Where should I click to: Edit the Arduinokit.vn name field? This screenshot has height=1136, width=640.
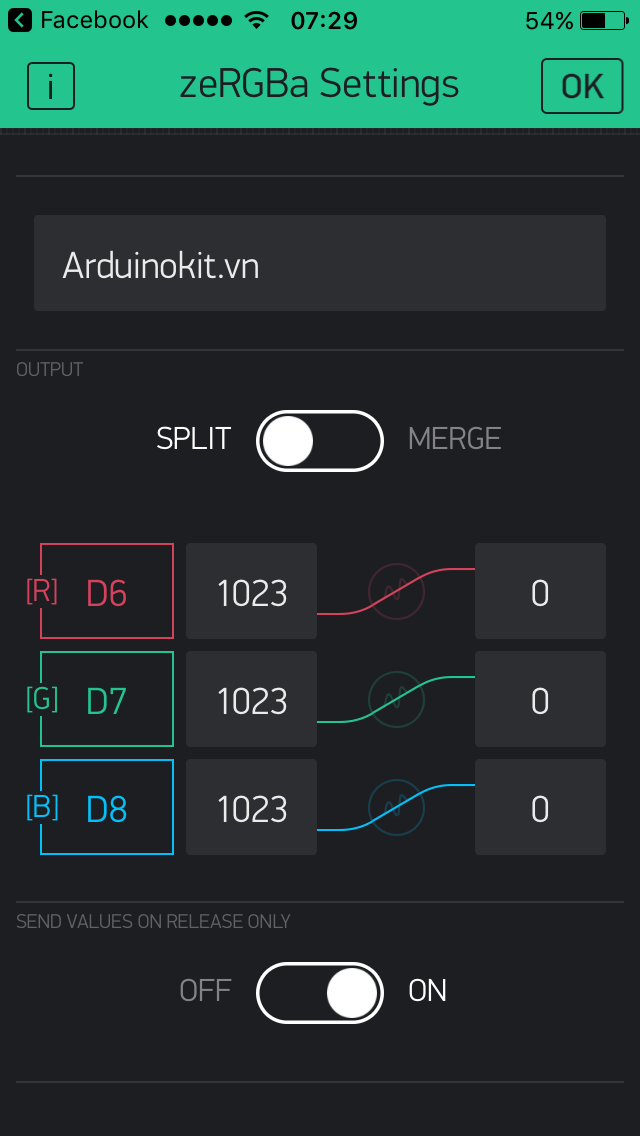tap(320, 263)
